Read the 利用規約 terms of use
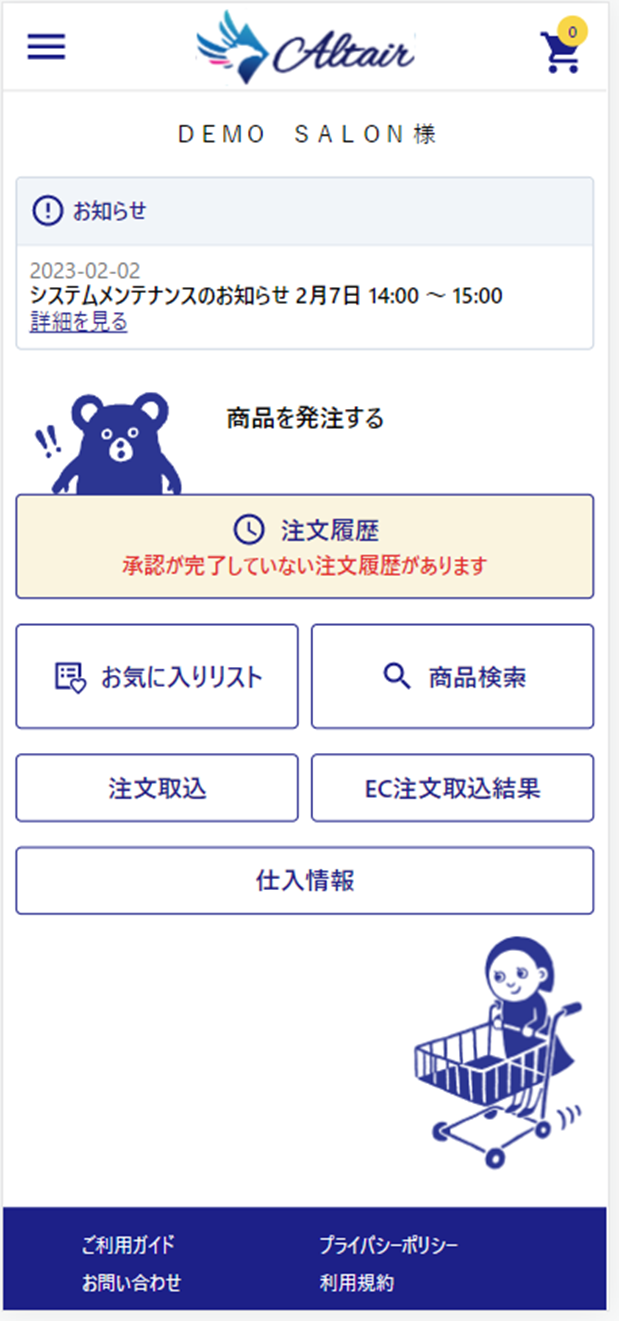The height and width of the screenshot is (1321, 619). [356, 1282]
